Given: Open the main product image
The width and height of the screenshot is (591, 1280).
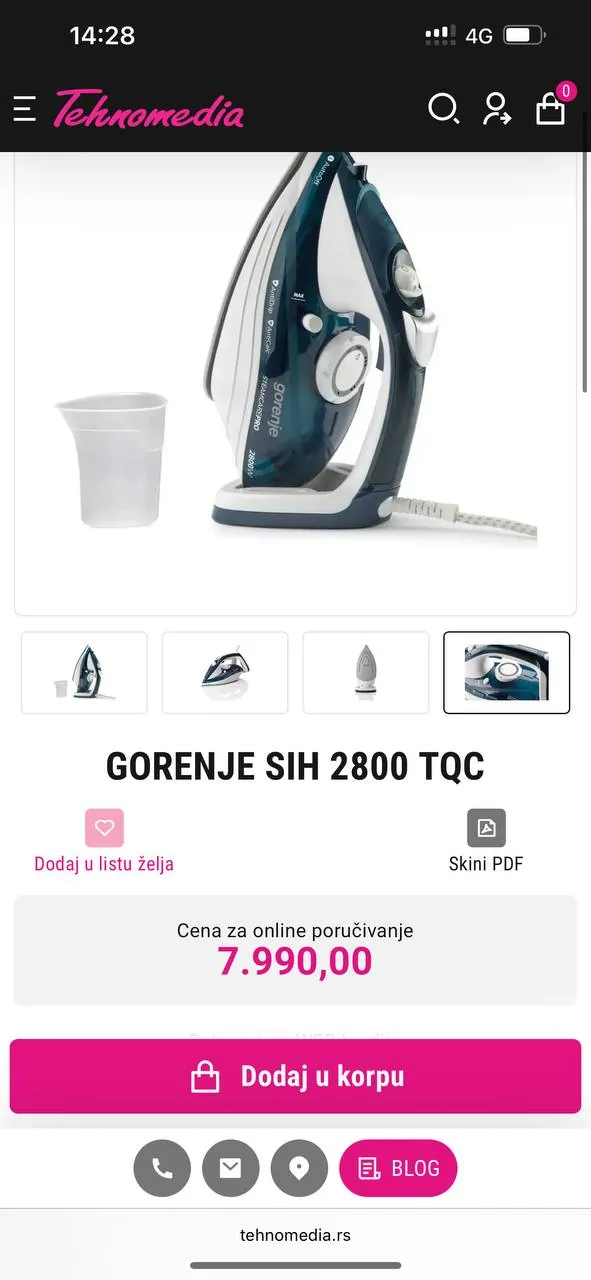Looking at the screenshot, I should [295, 385].
